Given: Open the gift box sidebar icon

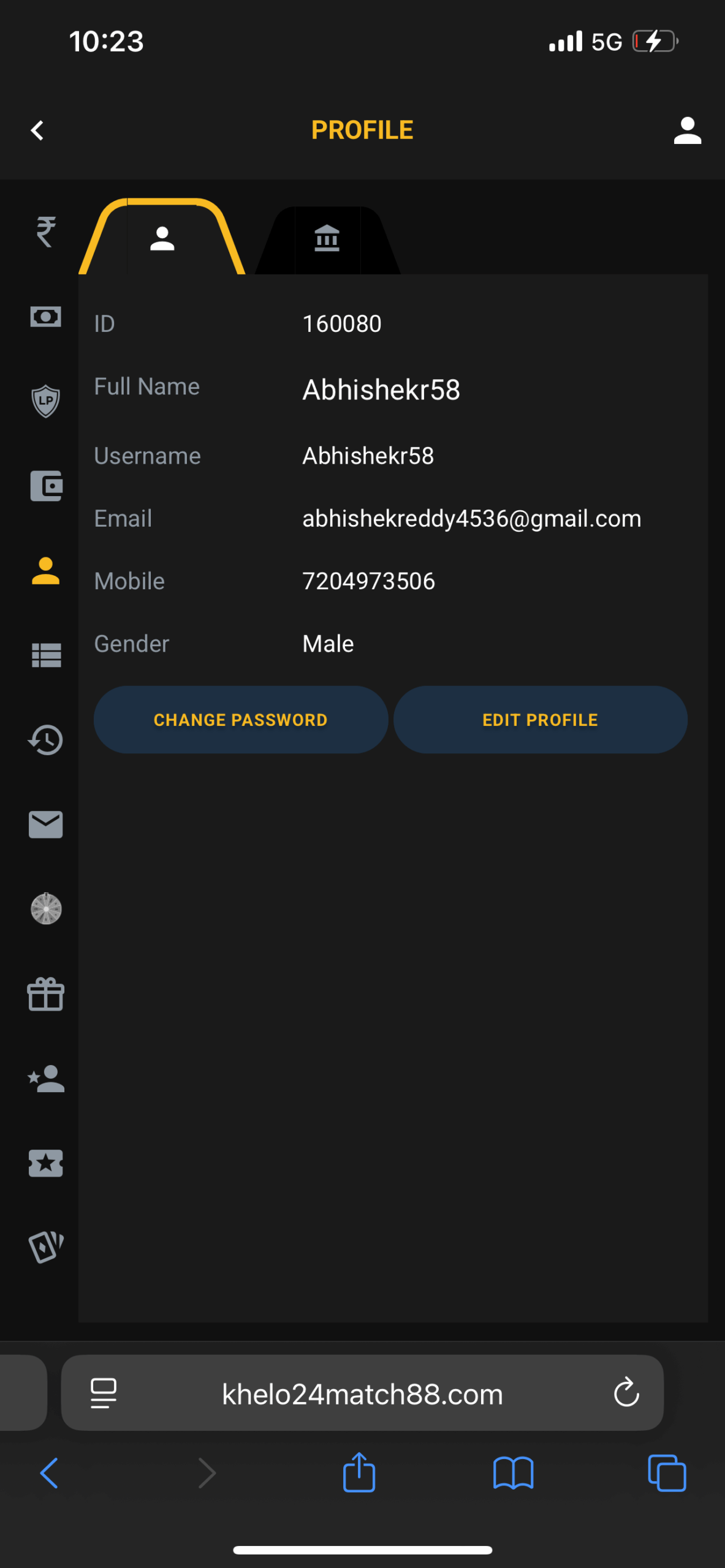Looking at the screenshot, I should pyautogui.click(x=46, y=993).
